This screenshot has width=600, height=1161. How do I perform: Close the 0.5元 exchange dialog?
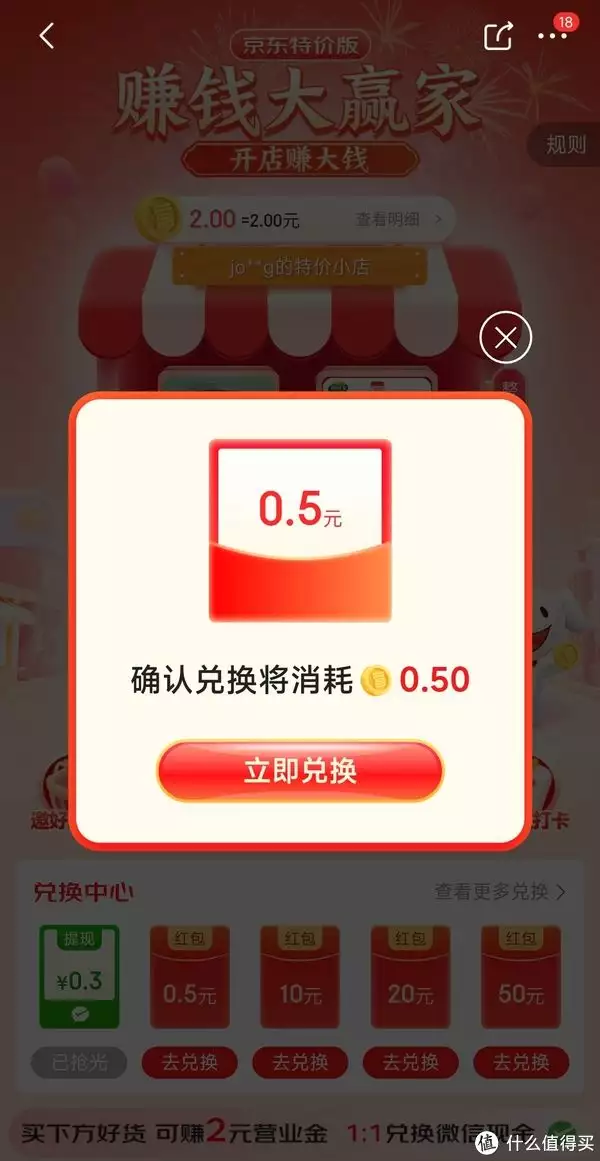coord(506,339)
